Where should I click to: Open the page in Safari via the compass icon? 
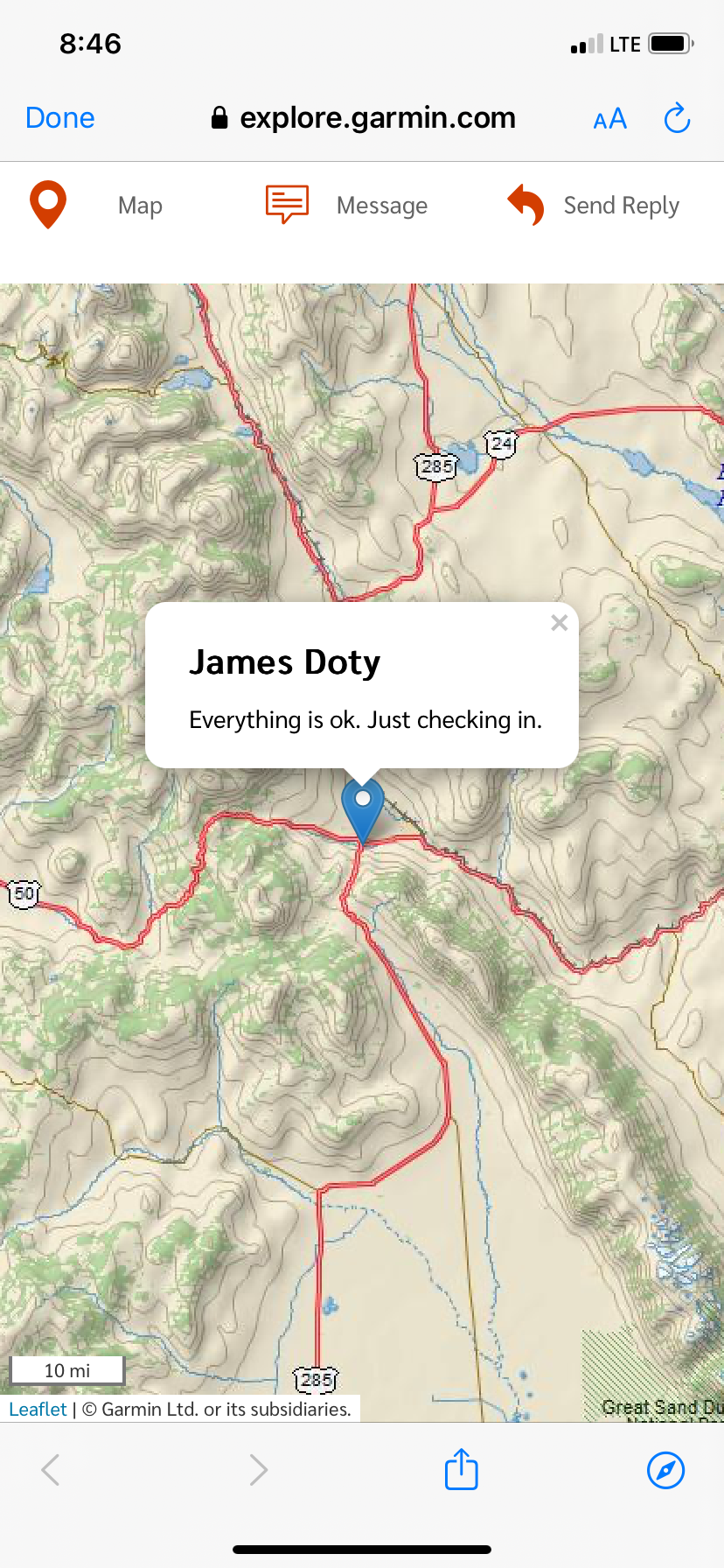[665, 1469]
